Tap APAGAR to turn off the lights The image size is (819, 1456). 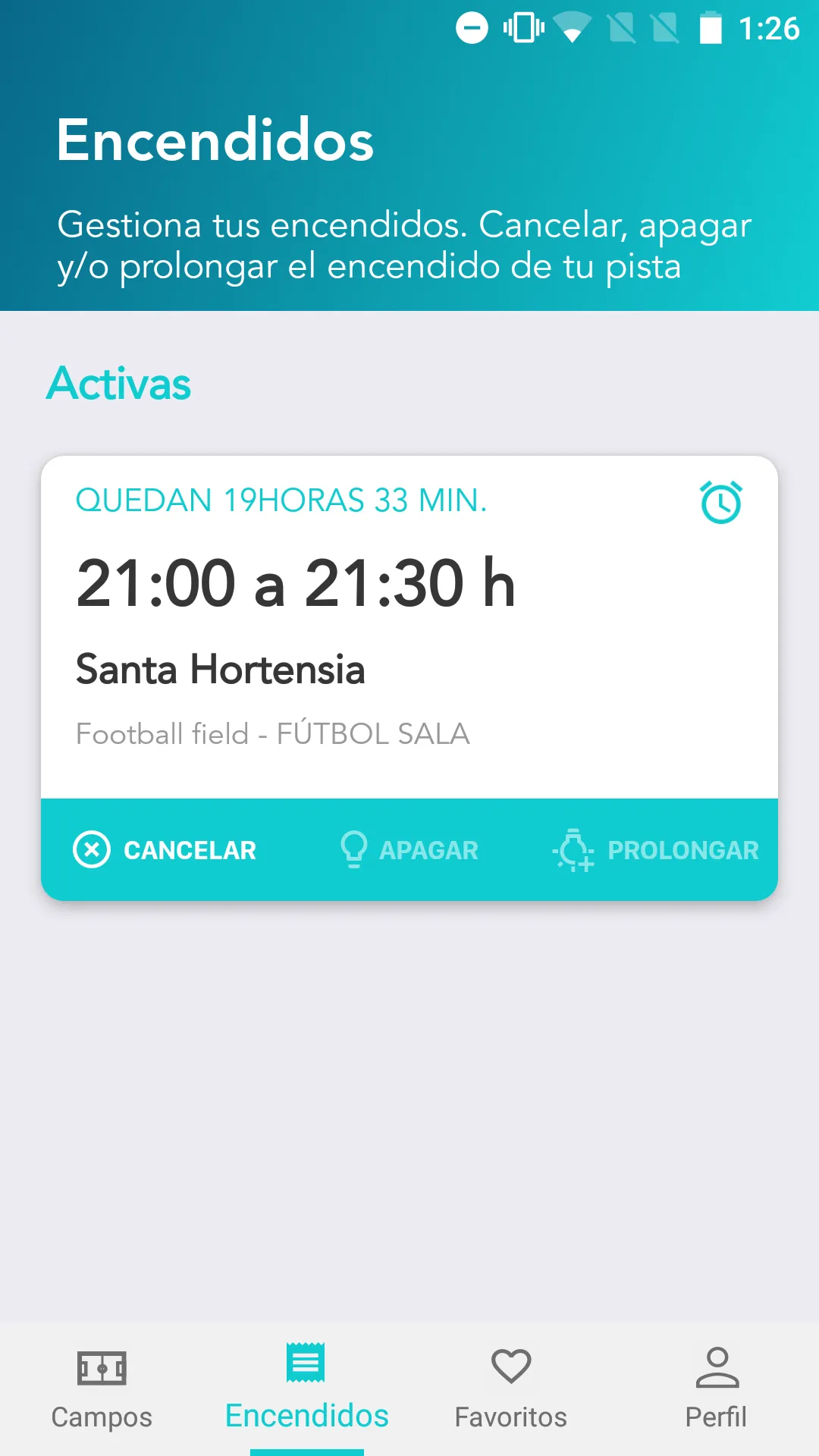click(x=409, y=849)
